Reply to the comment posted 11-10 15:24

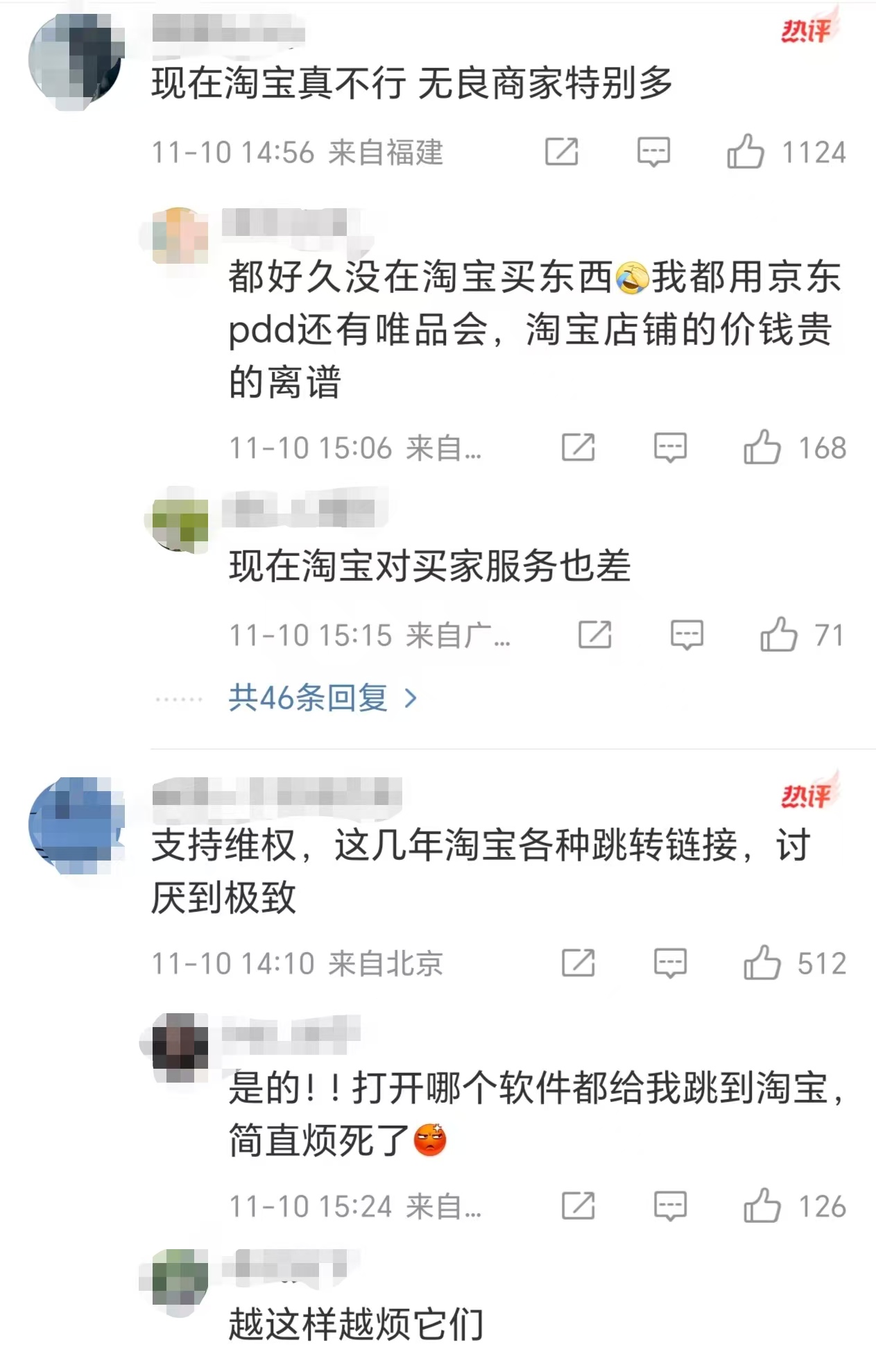(x=670, y=1206)
